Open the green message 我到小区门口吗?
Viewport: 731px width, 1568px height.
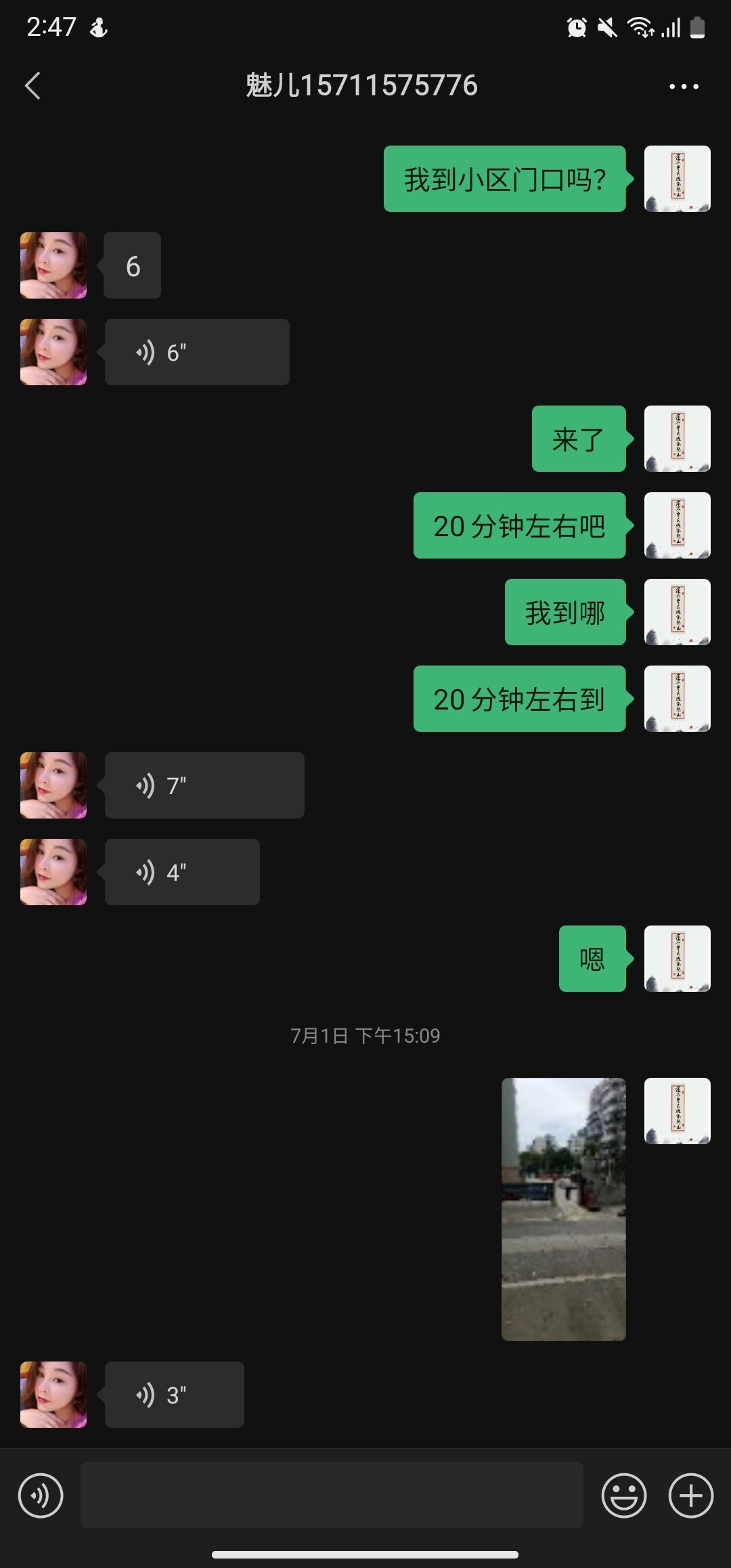pyautogui.click(x=504, y=179)
